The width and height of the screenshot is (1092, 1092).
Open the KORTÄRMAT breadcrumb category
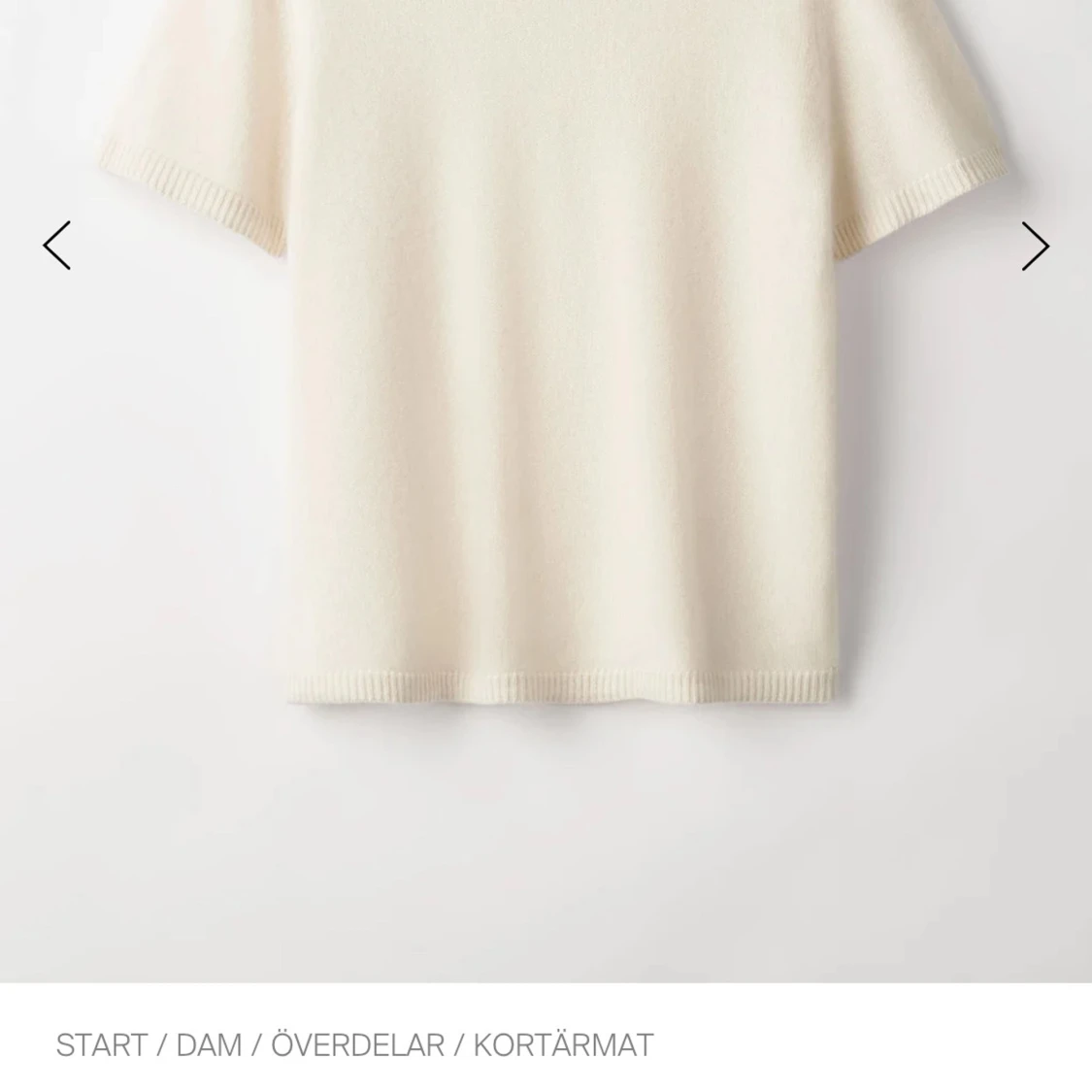[x=563, y=1045]
